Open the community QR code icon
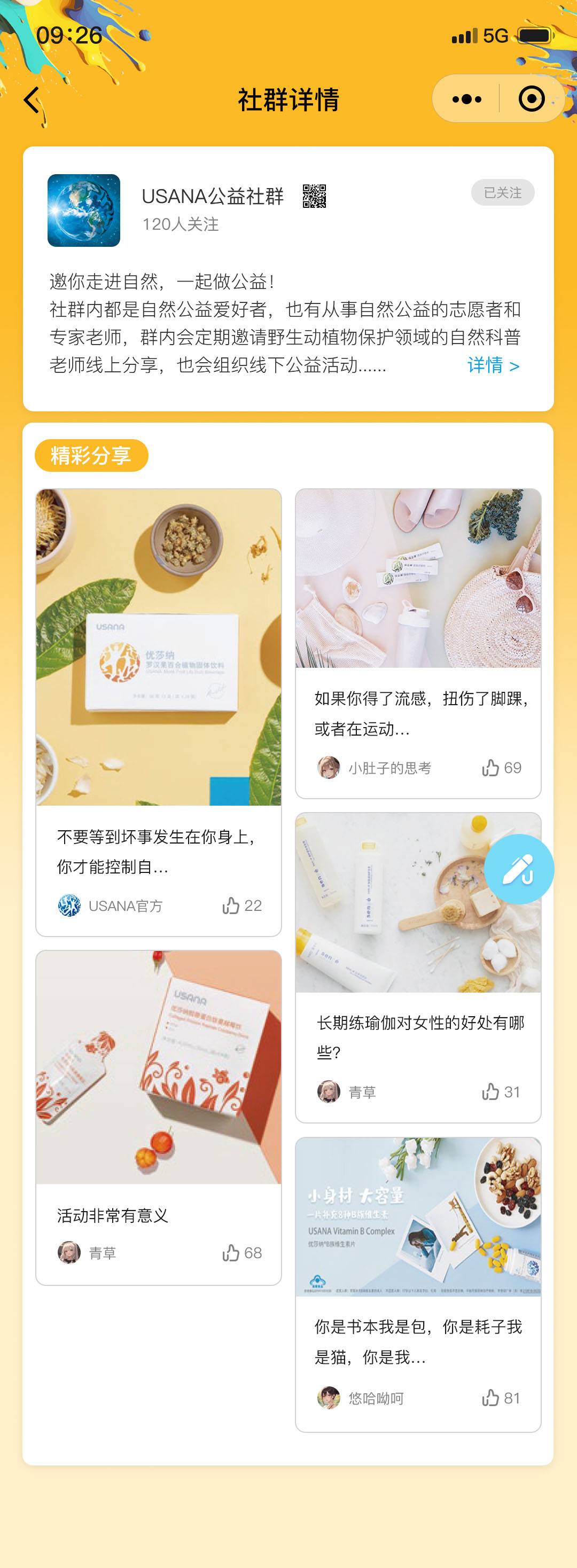This screenshot has width=577, height=1568. pyautogui.click(x=314, y=197)
